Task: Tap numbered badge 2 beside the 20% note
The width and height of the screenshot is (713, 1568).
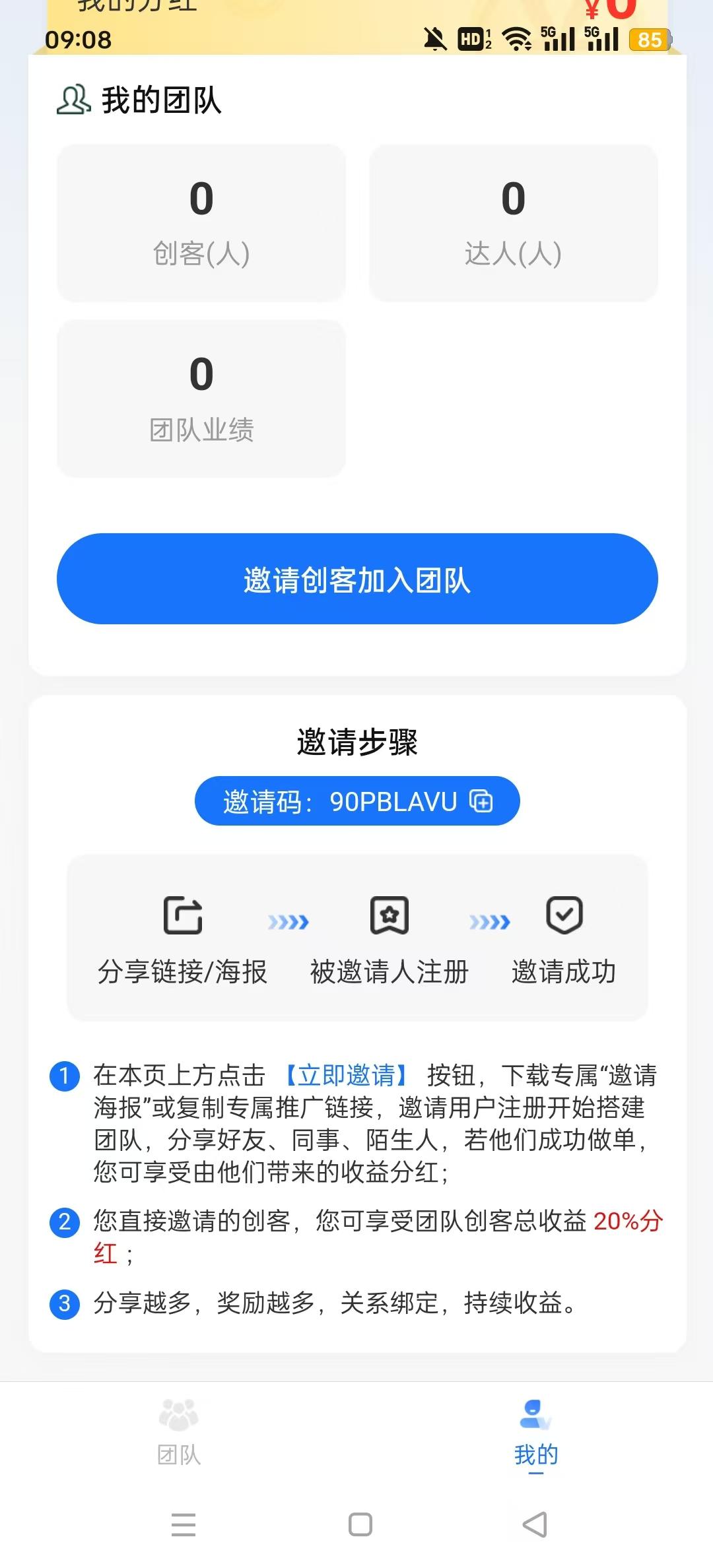Action: click(63, 1221)
